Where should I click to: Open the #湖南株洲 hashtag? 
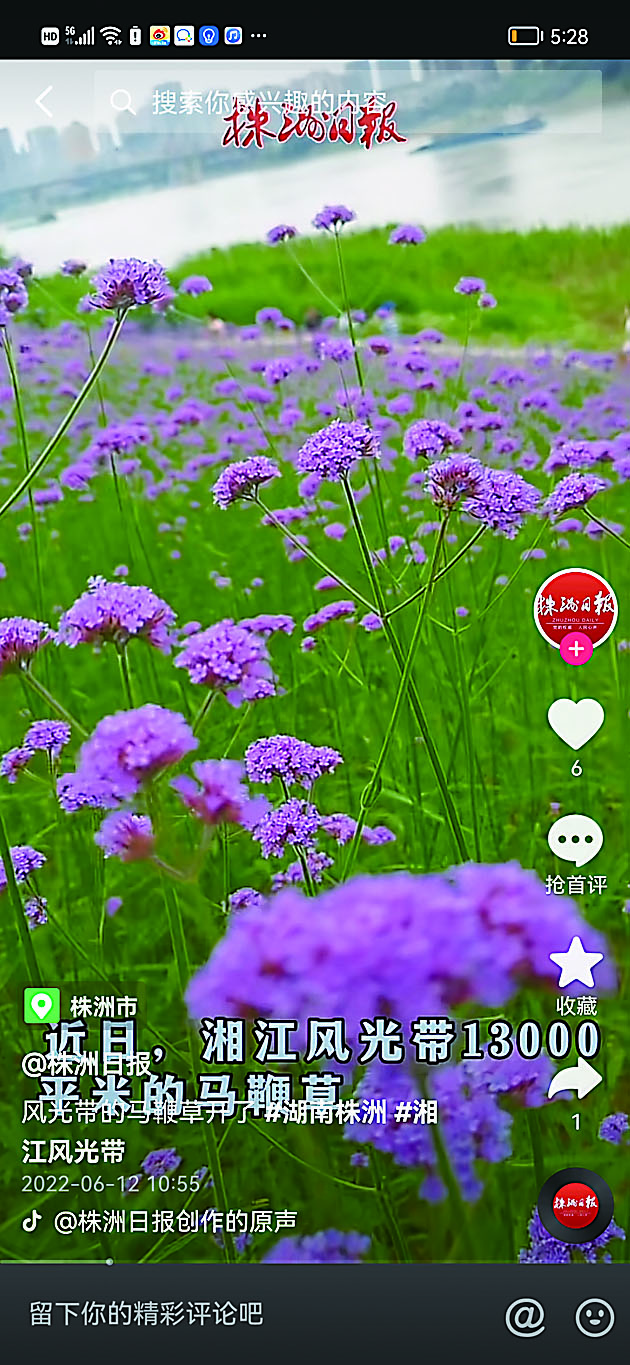coord(325,1112)
